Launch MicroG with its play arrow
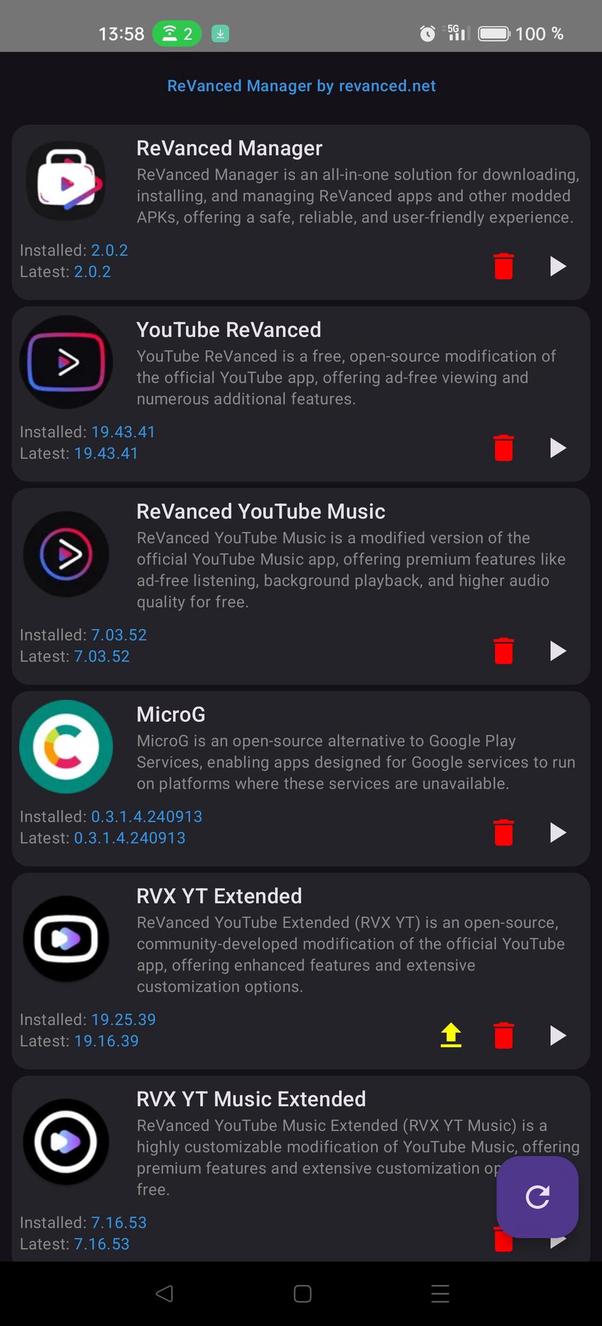Image resolution: width=602 pixels, height=1326 pixels. pos(558,833)
